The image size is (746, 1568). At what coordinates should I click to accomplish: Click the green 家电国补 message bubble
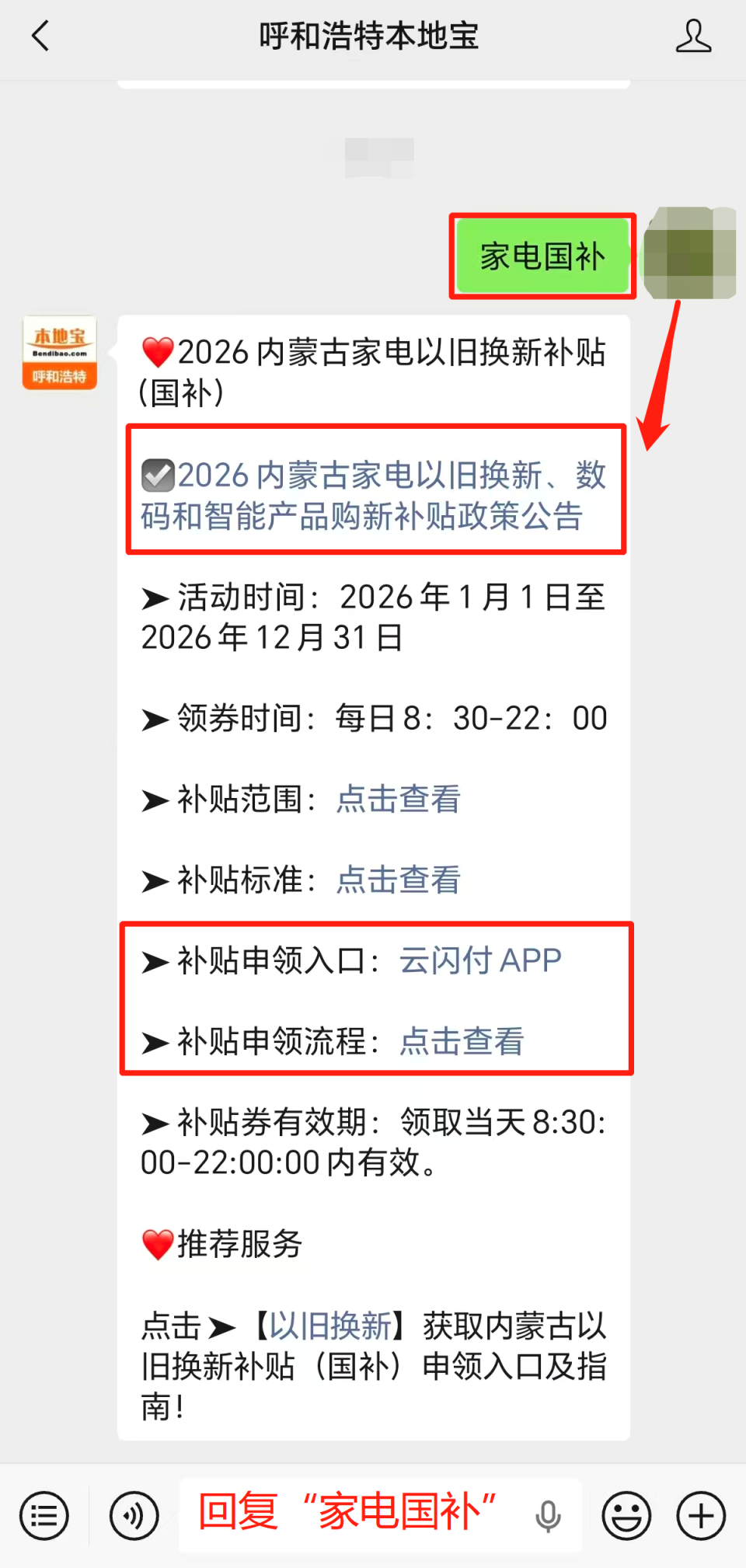(542, 256)
